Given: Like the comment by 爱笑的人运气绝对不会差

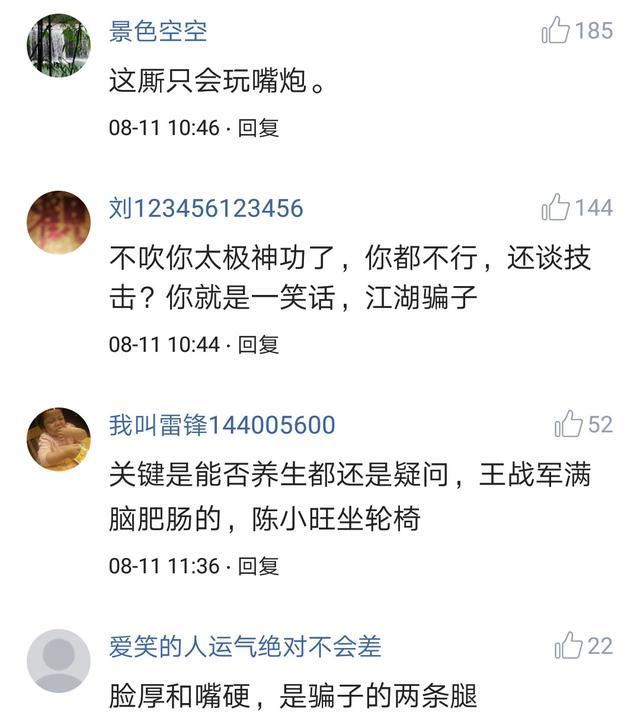Looking at the screenshot, I should (569, 645).
